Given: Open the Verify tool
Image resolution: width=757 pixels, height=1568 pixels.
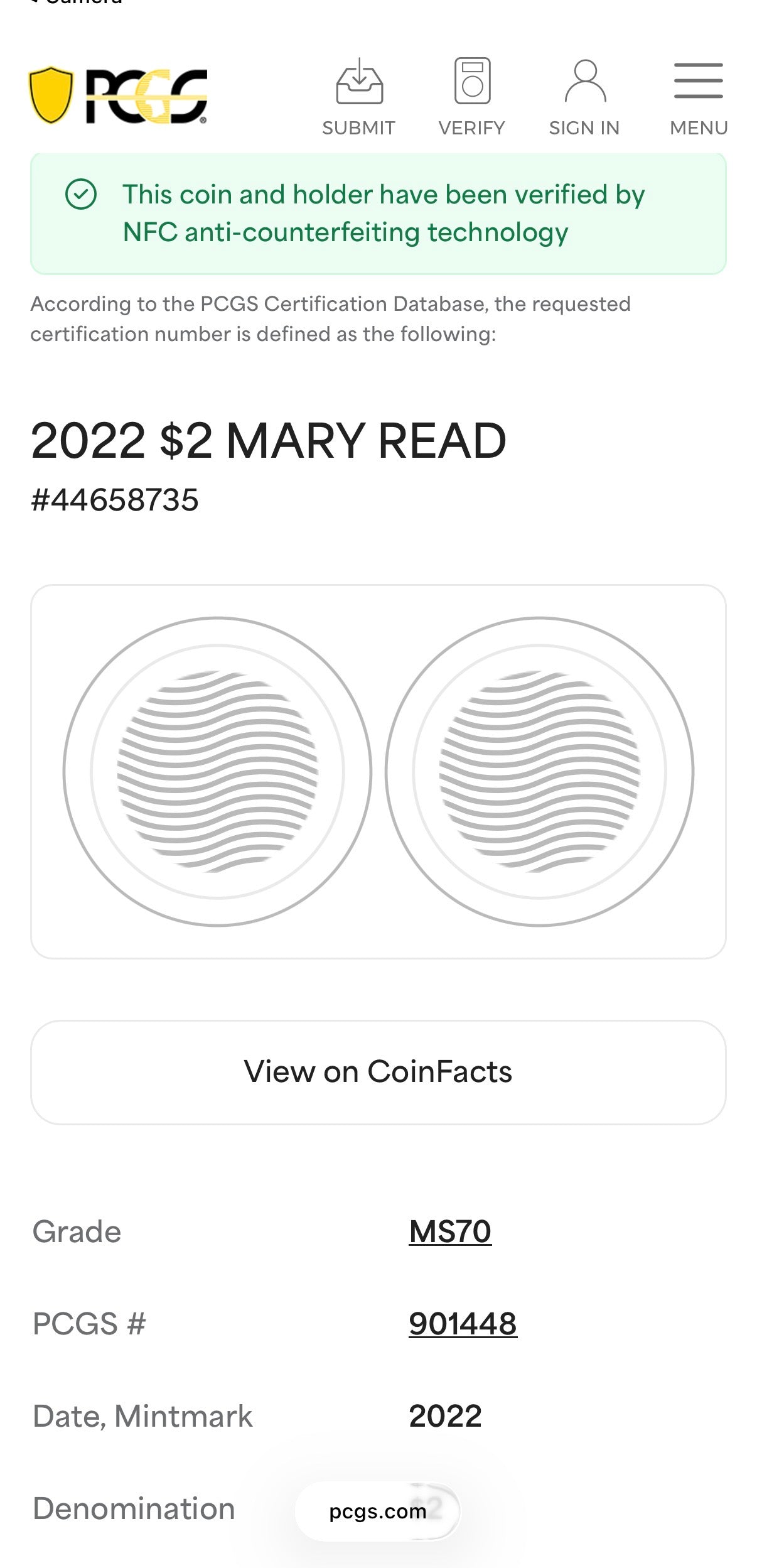Looking at the screenshot, I should coord(471,96).
